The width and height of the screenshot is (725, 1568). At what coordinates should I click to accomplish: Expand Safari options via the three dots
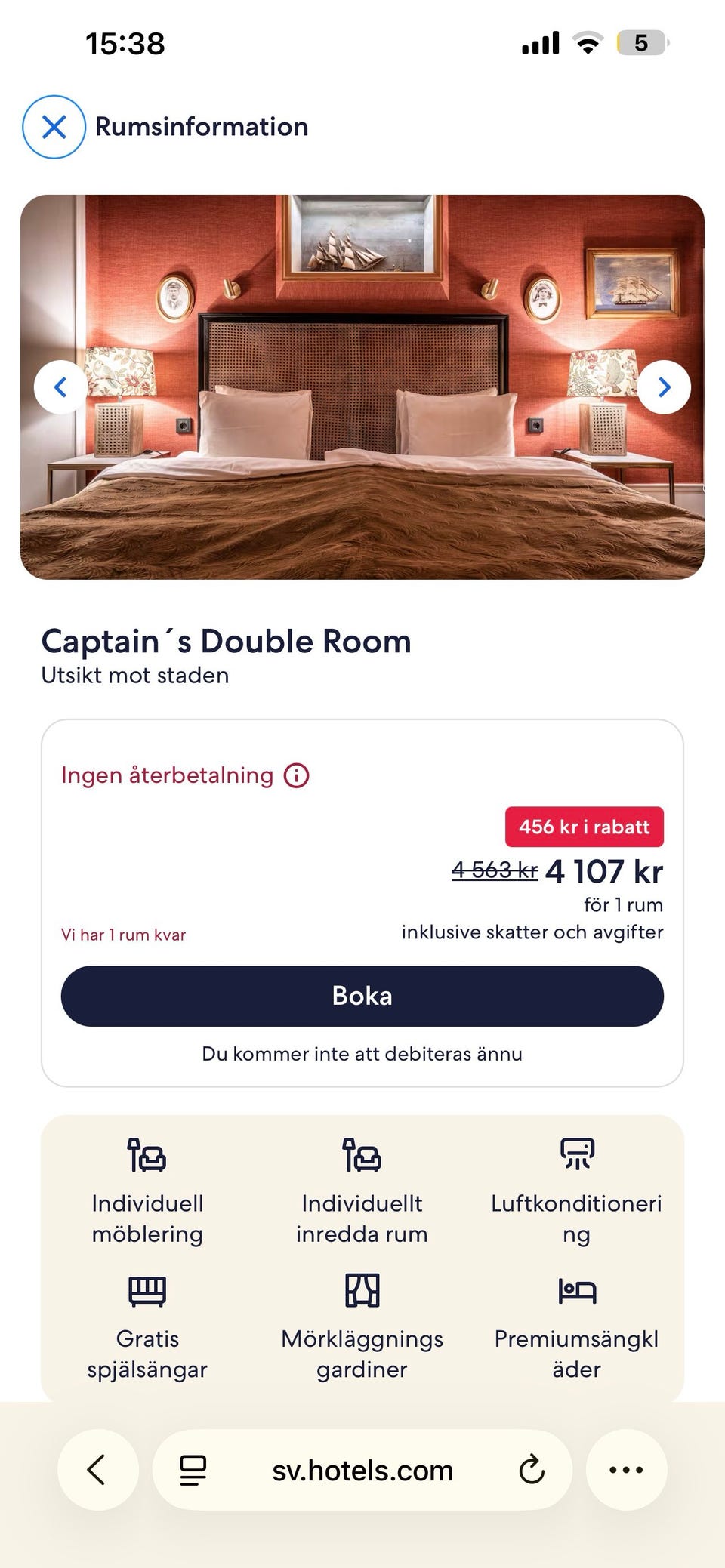(627, 1470)
